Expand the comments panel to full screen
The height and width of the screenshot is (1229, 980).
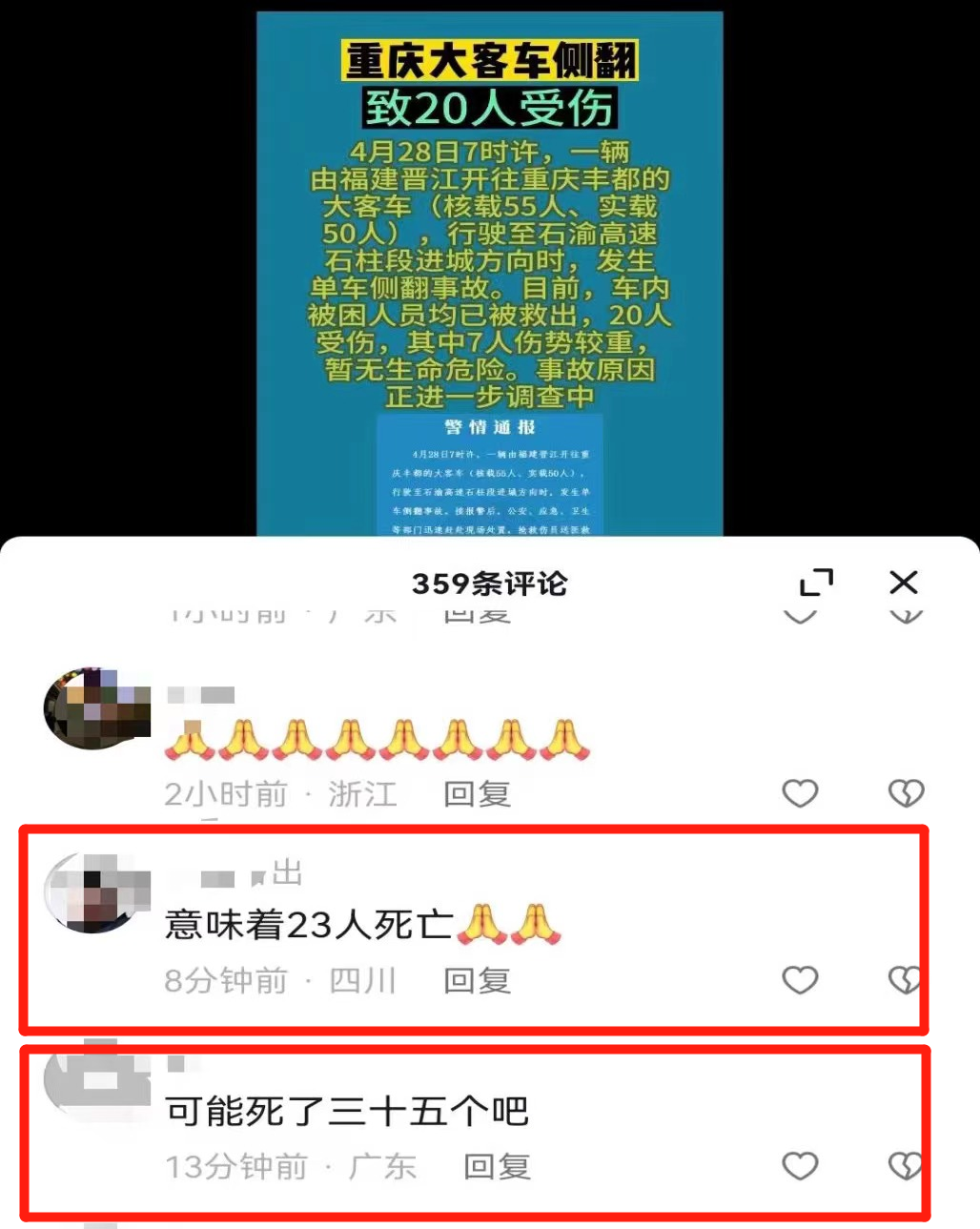[816, 583]
